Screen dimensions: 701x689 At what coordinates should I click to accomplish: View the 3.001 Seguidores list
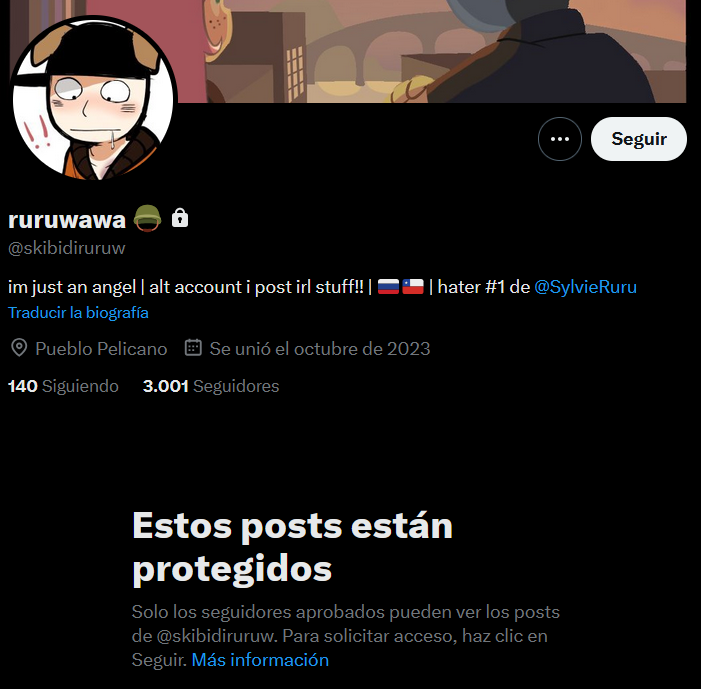(x=211, y=386)
